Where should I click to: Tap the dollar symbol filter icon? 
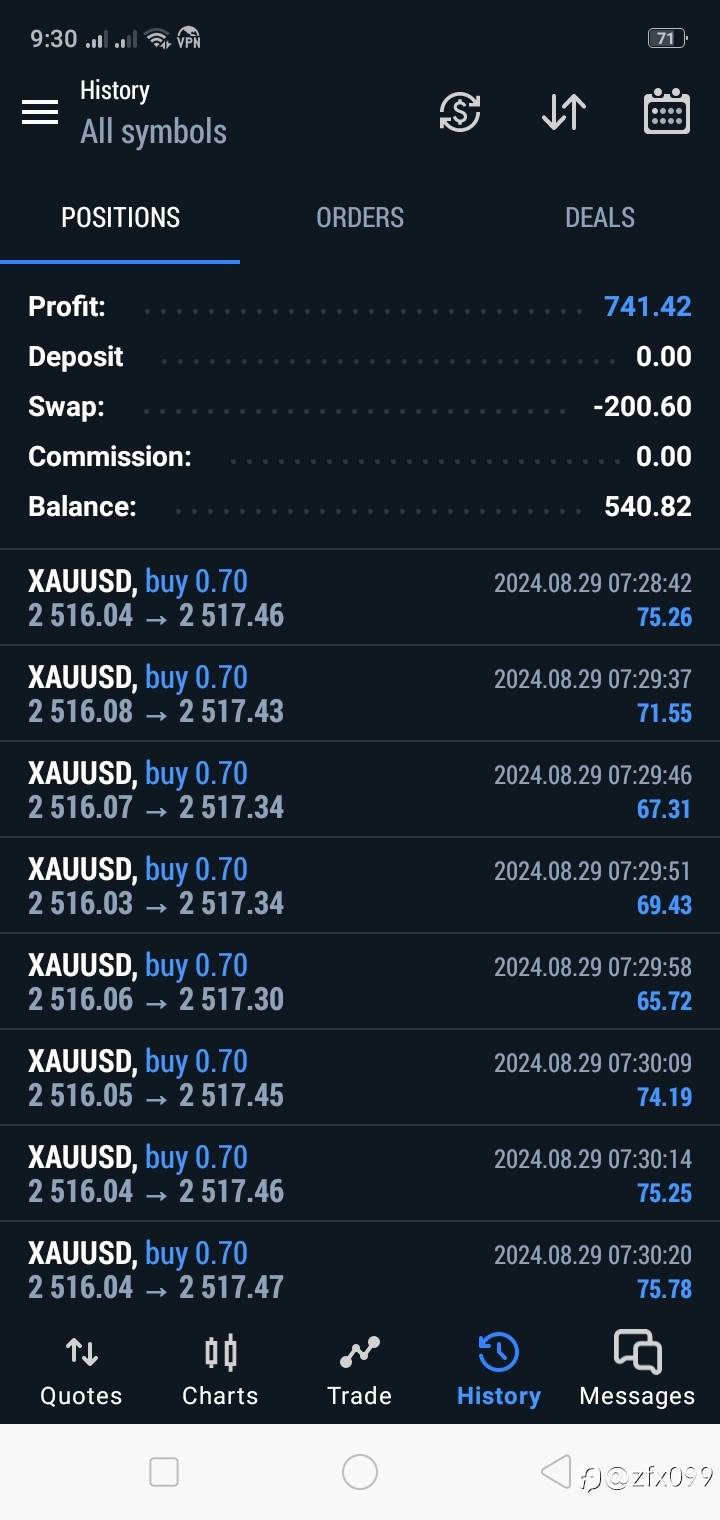point(460,112)
